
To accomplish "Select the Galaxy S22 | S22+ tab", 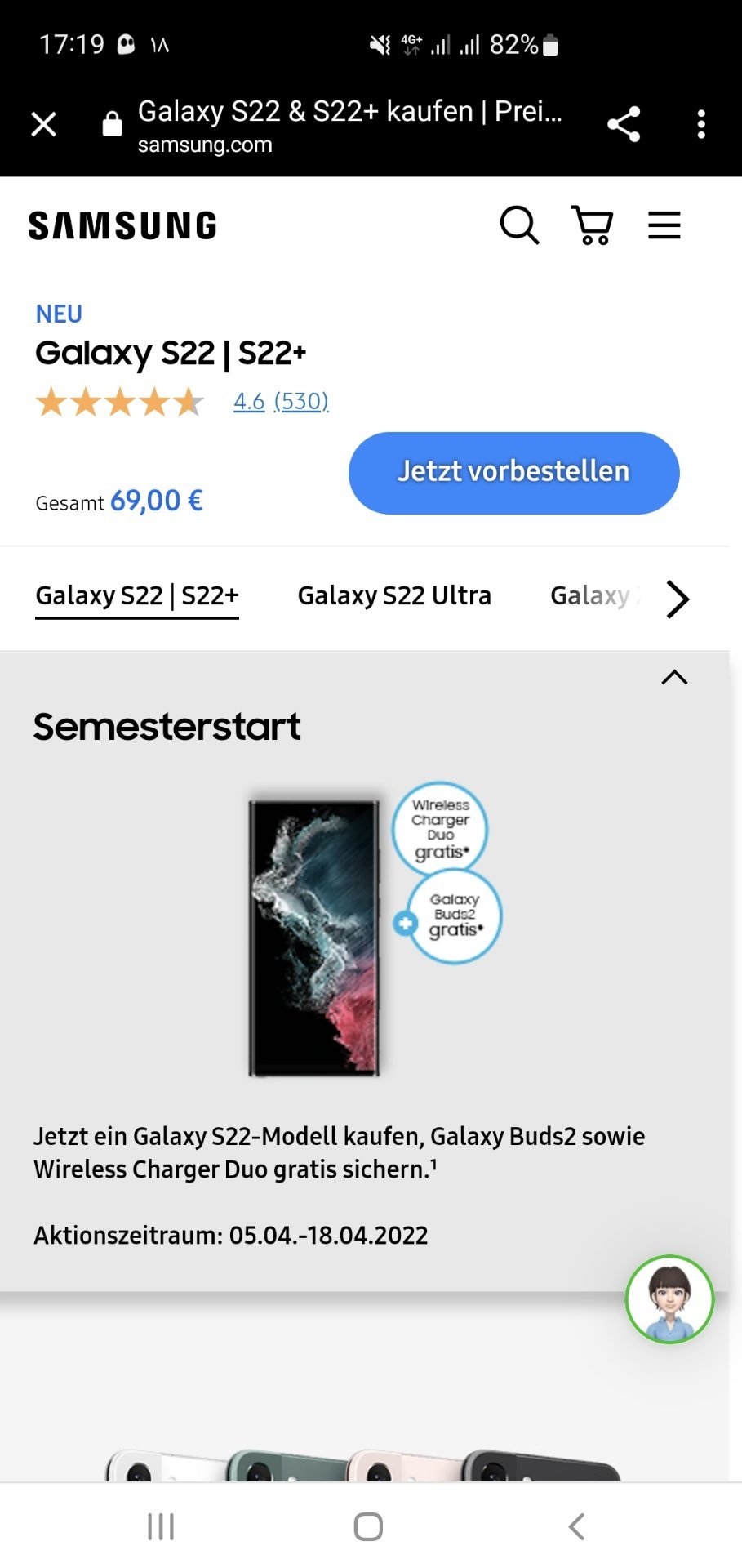I will pos(137,596).
